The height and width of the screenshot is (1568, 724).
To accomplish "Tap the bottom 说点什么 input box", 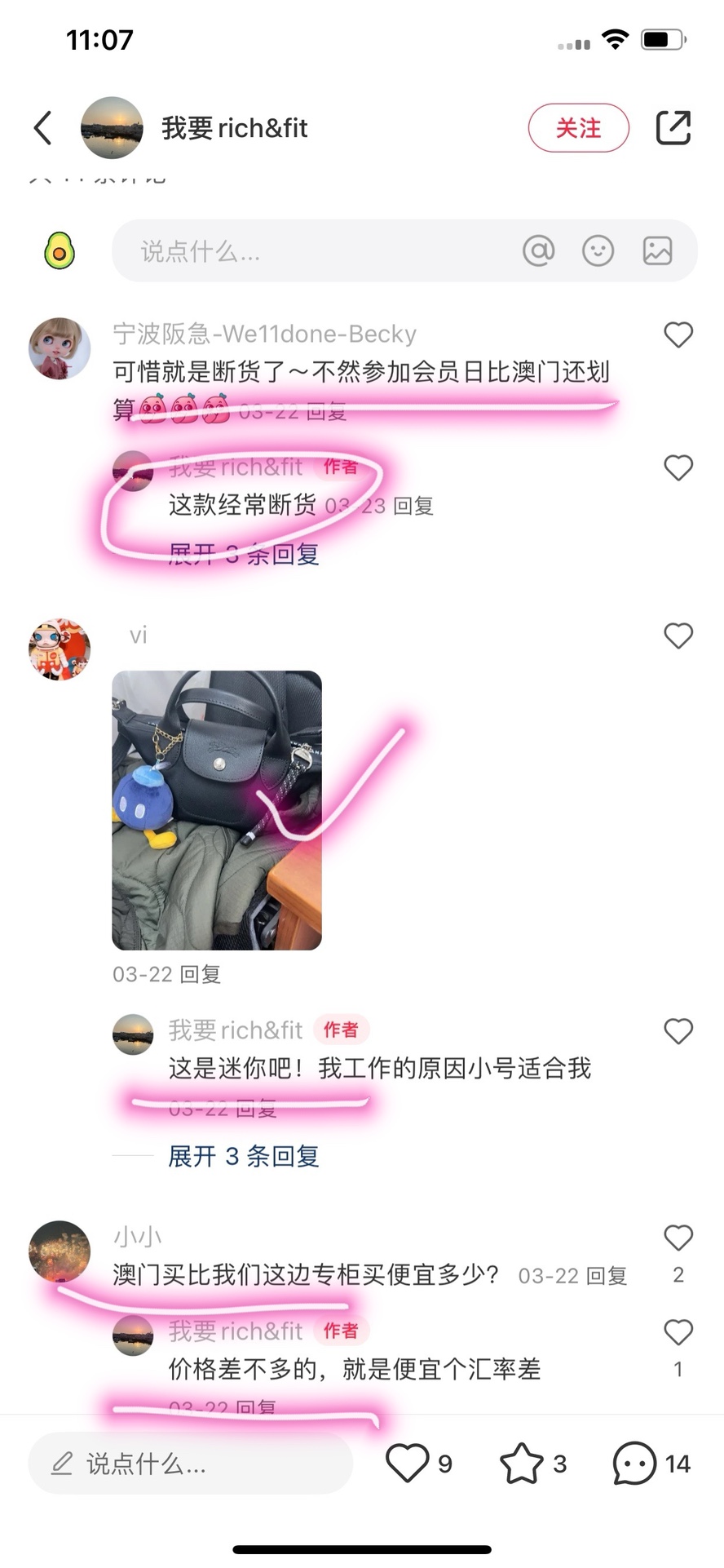I will (x=191, y=1464).
